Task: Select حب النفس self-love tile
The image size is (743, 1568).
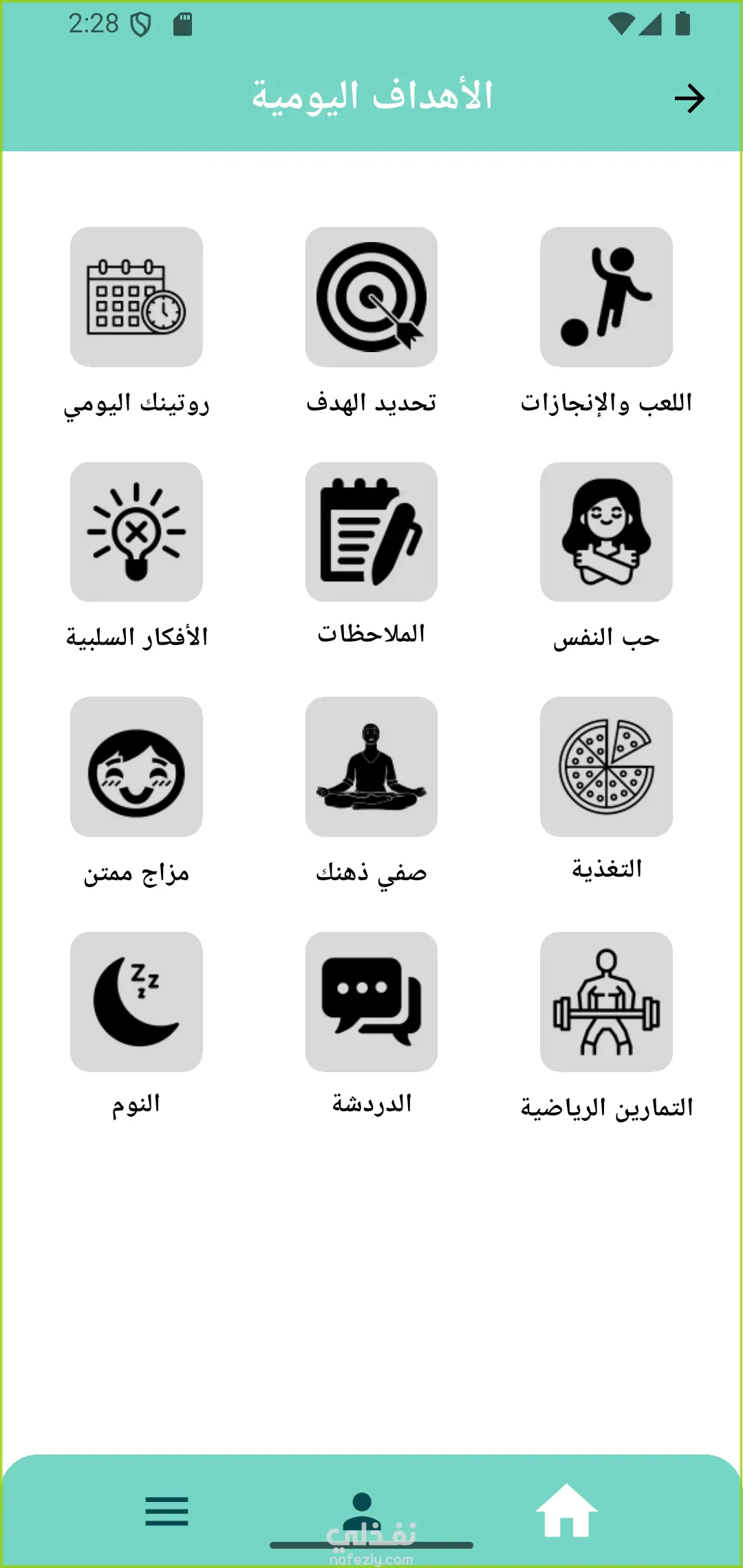Action: coord(606,532)
